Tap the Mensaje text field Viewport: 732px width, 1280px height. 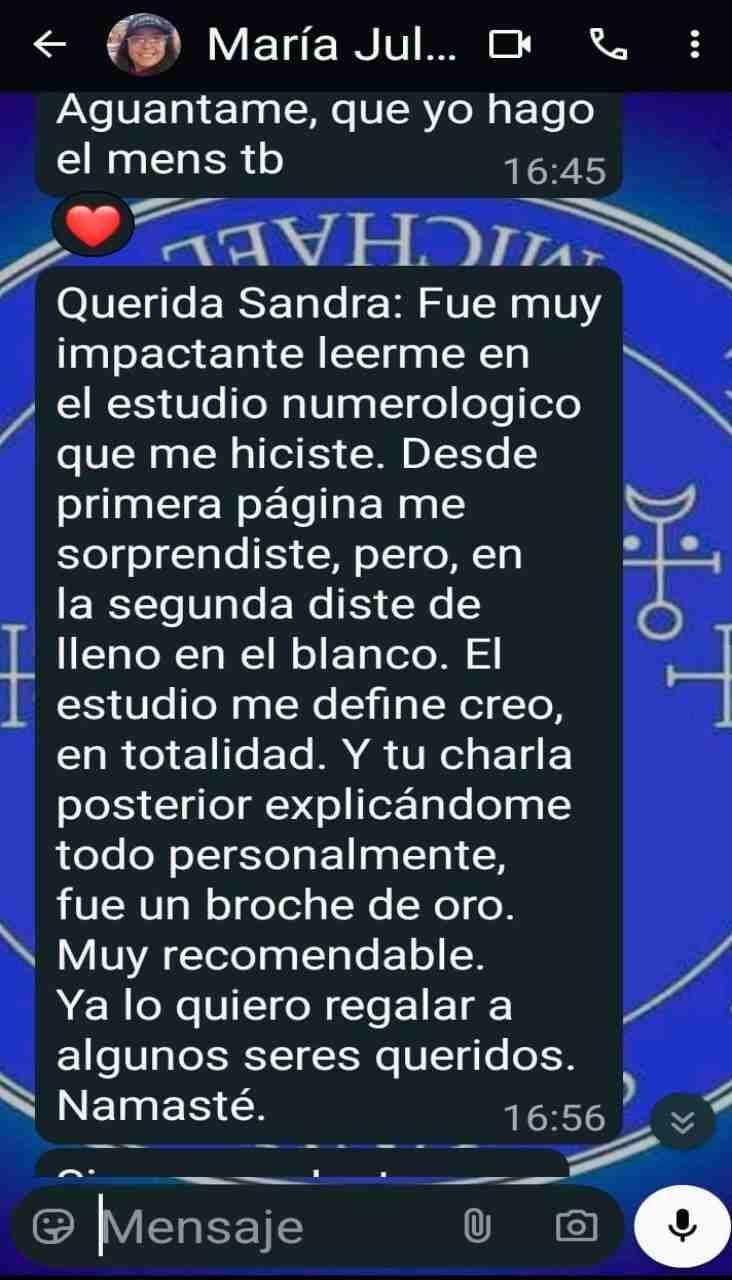tap(270, 1225)
